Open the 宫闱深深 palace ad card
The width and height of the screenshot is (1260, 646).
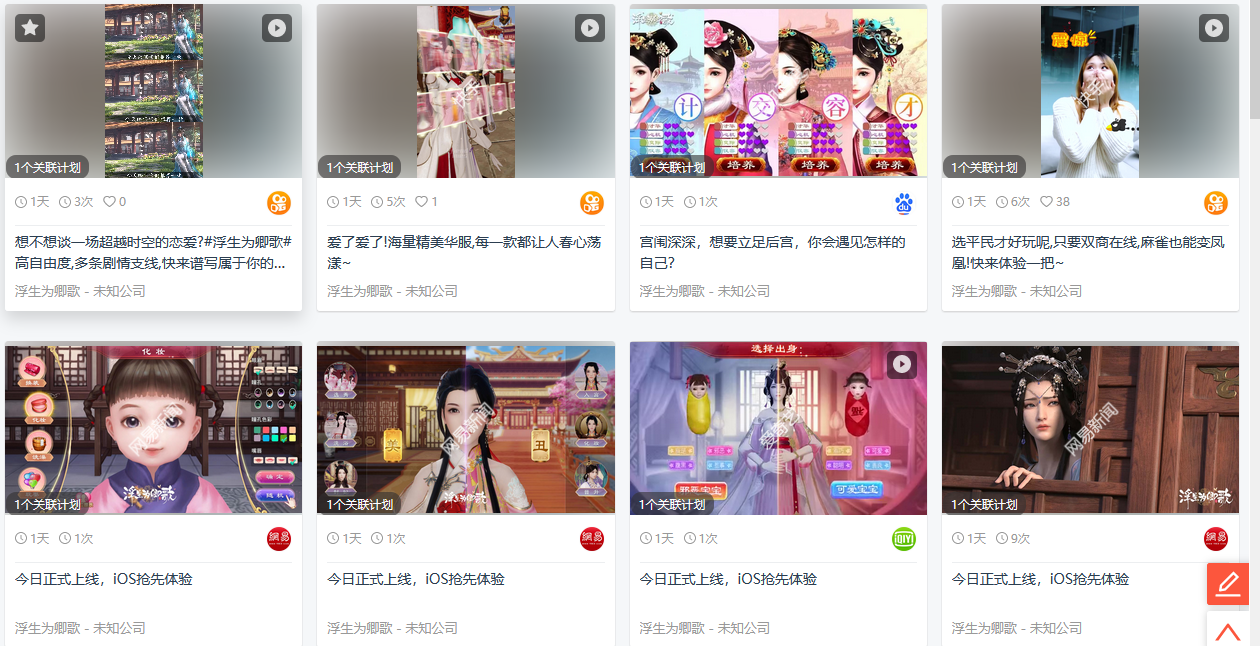click(x=778, y=90)
